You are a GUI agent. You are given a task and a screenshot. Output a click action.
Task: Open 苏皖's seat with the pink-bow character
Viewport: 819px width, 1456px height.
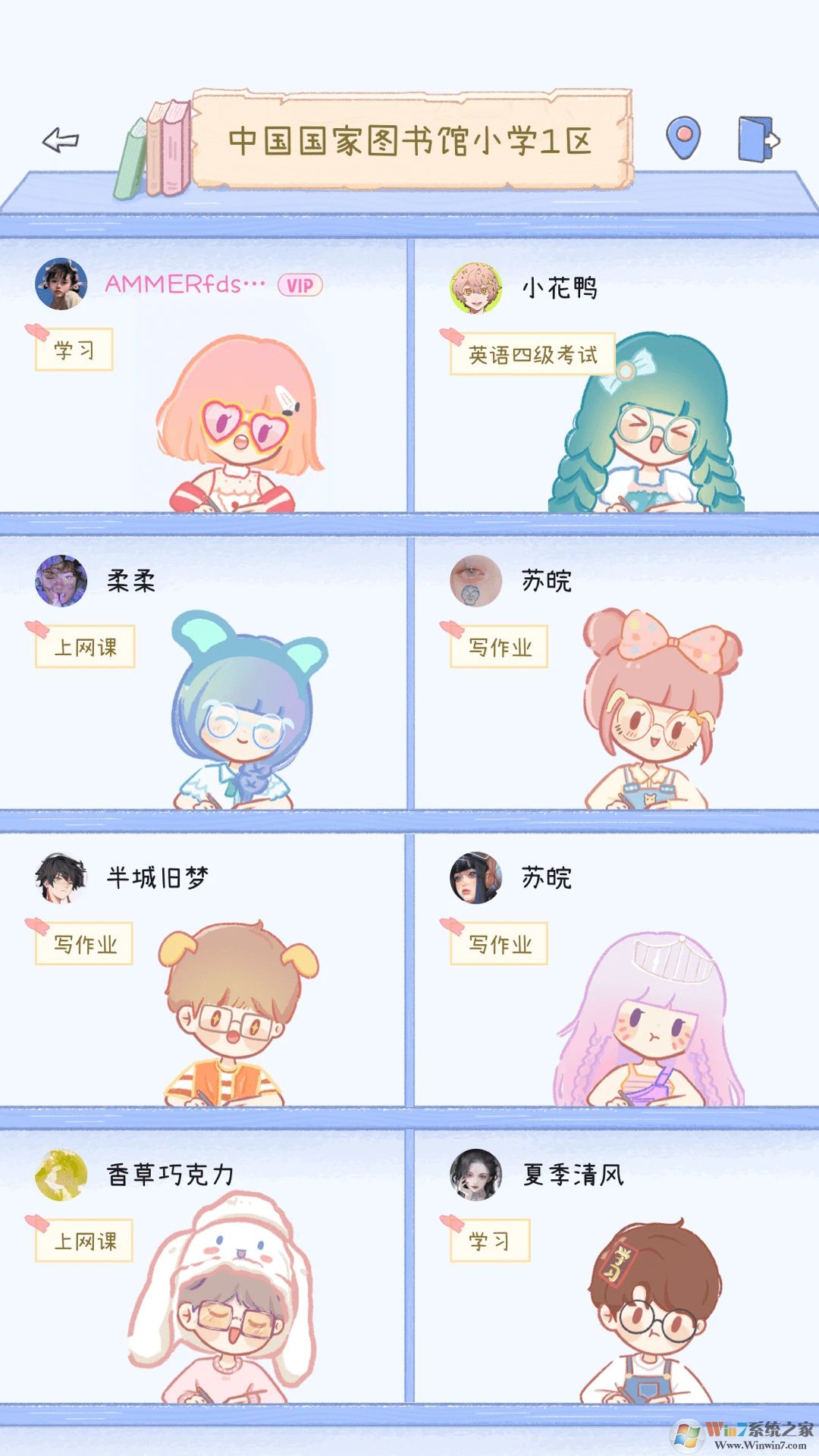[x=614, y=673]
